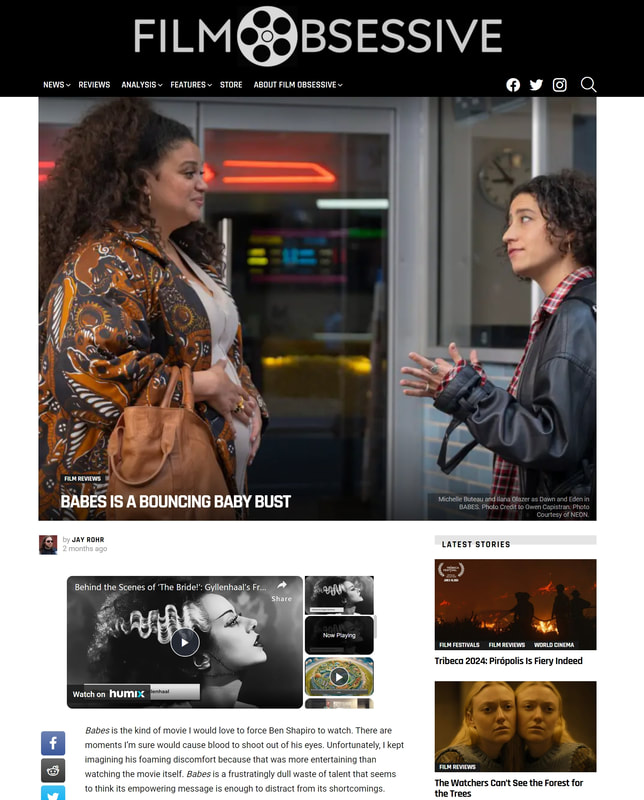Open The Watchers review article

(x=508, y=788)
